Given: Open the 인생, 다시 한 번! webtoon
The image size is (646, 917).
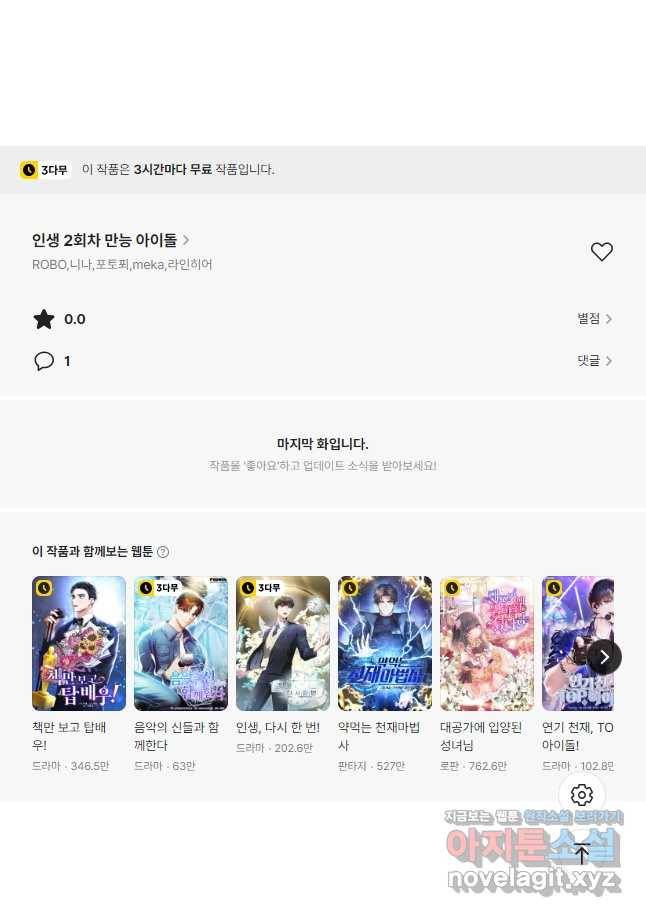Looking at the screenshot, I should click(x=283, y=643).
